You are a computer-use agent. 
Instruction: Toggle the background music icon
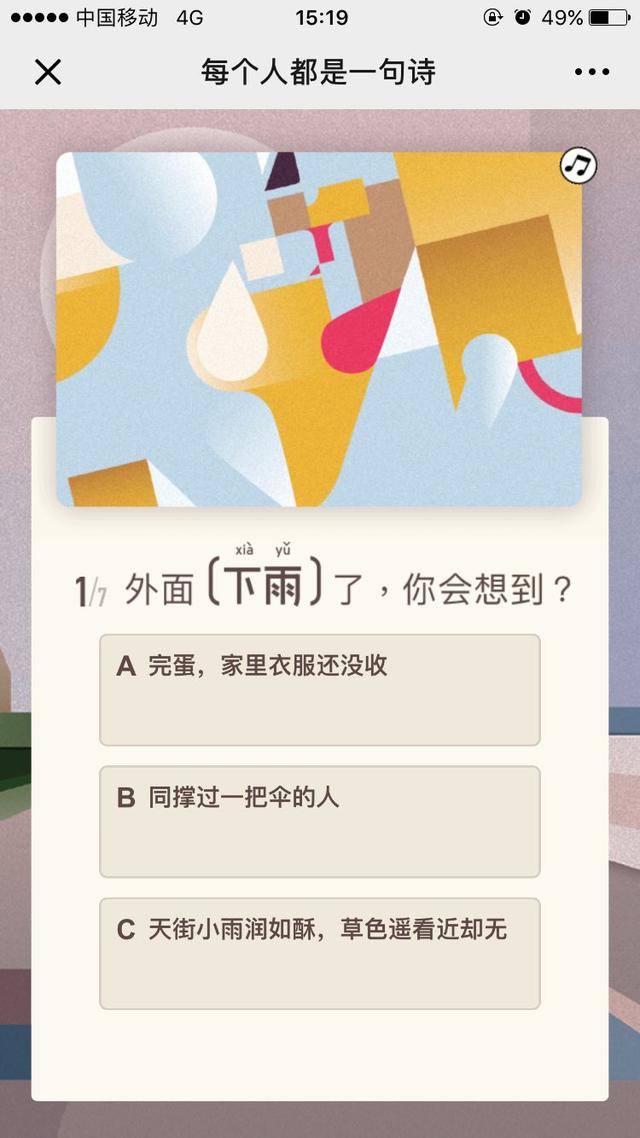coord(578,165)
